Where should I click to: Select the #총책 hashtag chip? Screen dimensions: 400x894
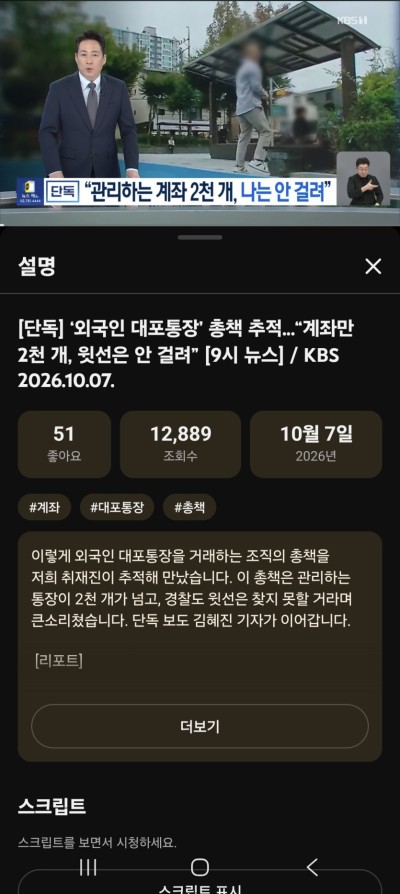click(189, 507)
